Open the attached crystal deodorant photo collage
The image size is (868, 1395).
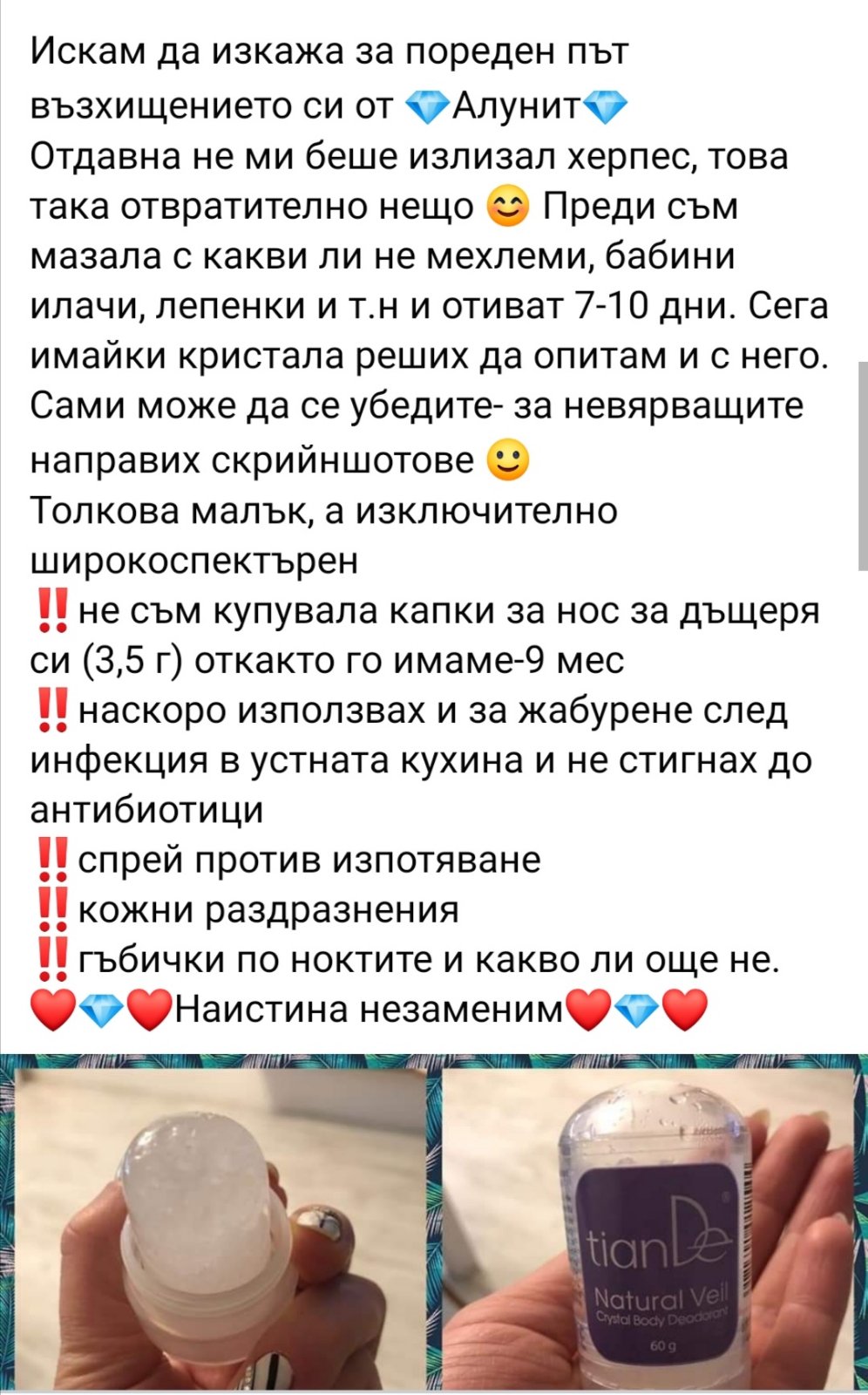[x=433, y=1222]
